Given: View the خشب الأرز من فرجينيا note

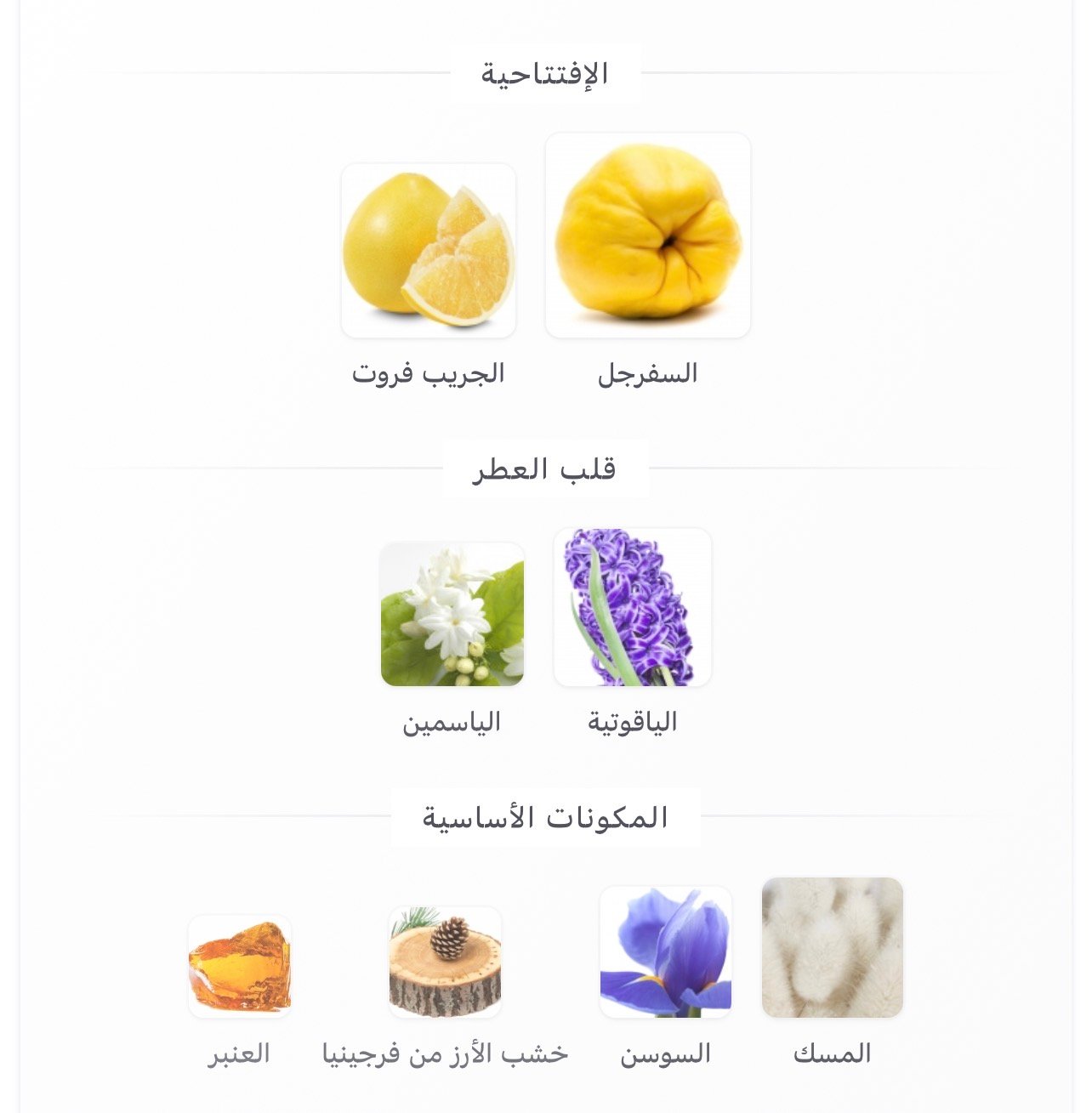Looking at the screenshot, I should point(445,963).
